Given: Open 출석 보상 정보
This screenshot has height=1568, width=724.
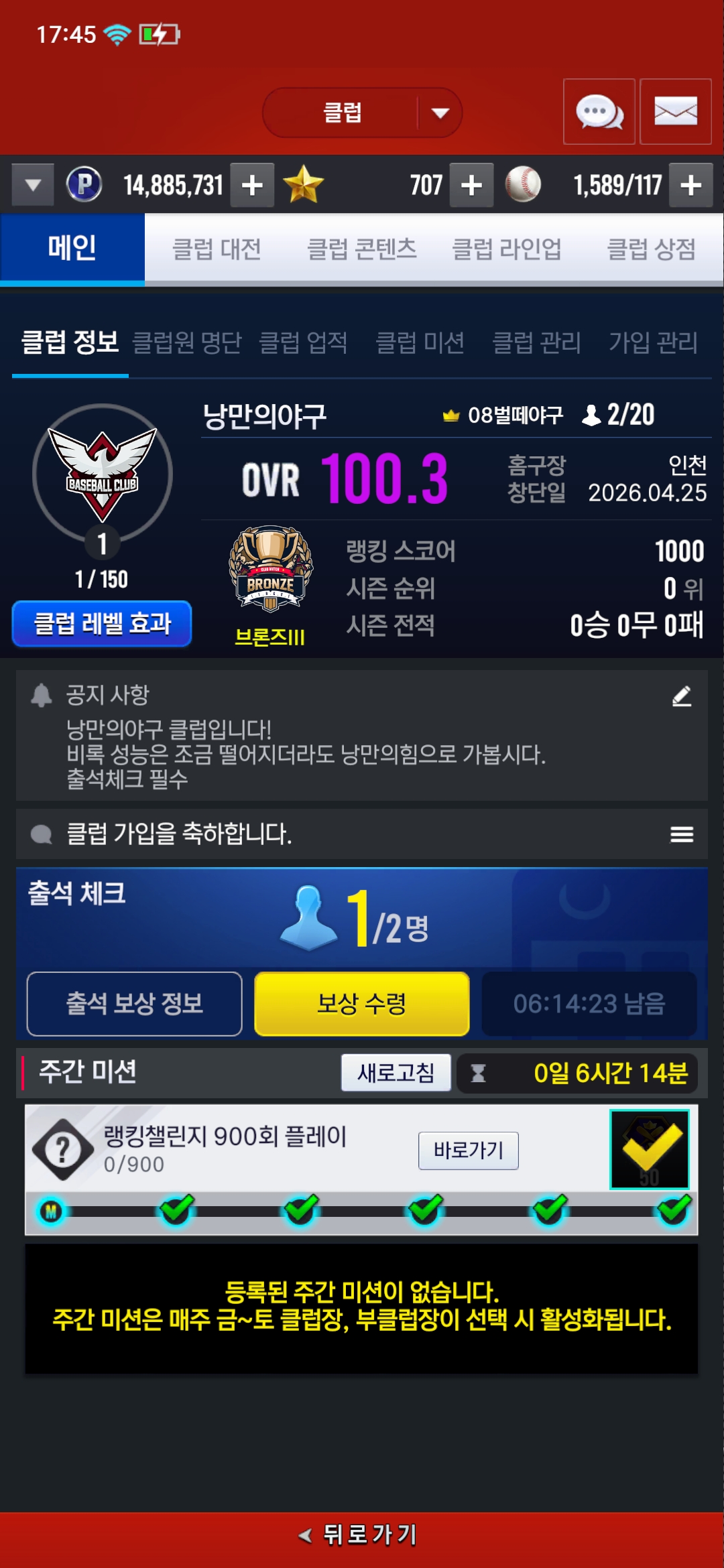Looking at the screenshot, I should point(134,1004).
